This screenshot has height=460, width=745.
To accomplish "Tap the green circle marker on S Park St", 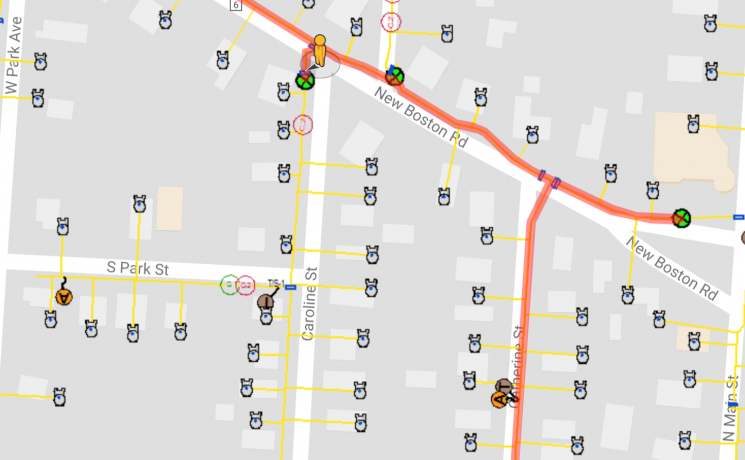I will point(229,285).
